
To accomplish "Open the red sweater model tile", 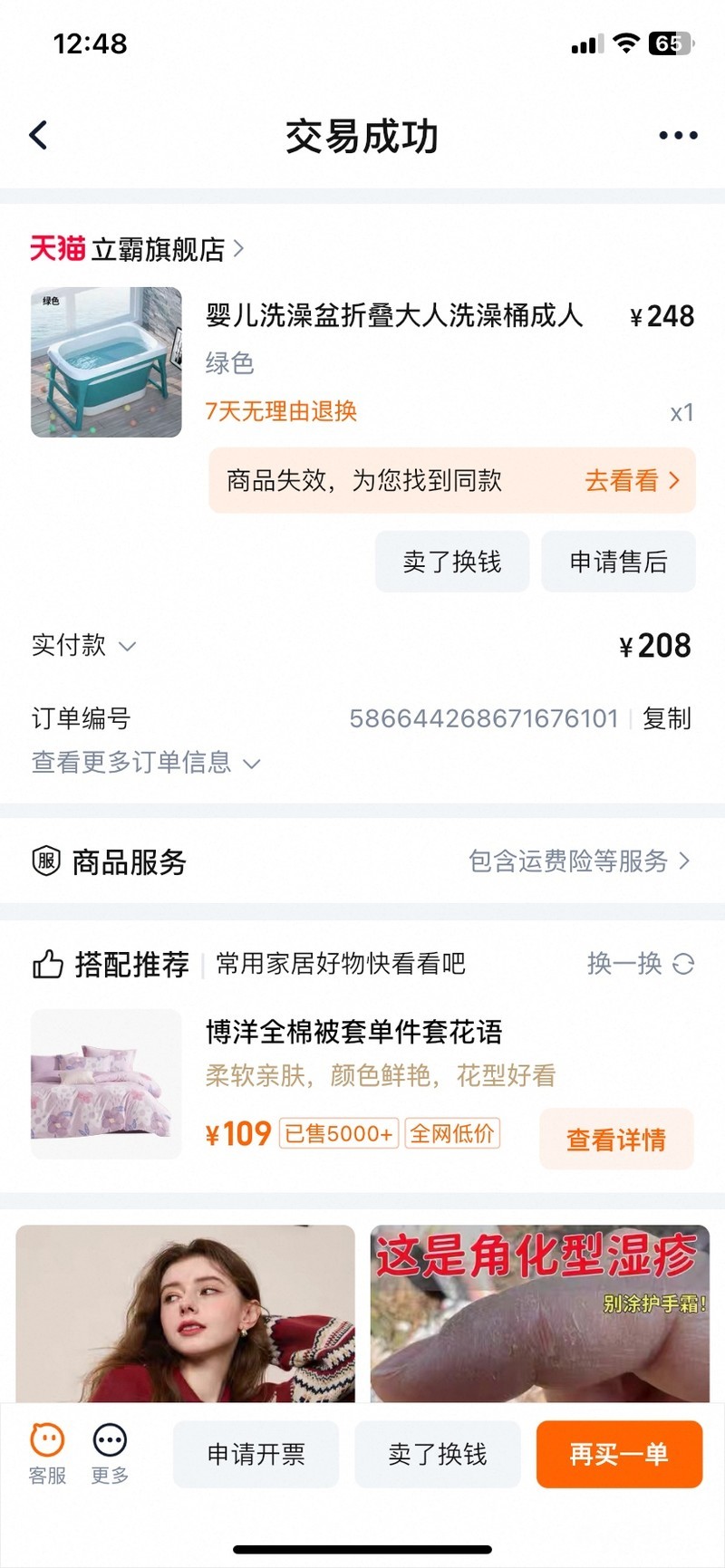I will coord(186,1313).
